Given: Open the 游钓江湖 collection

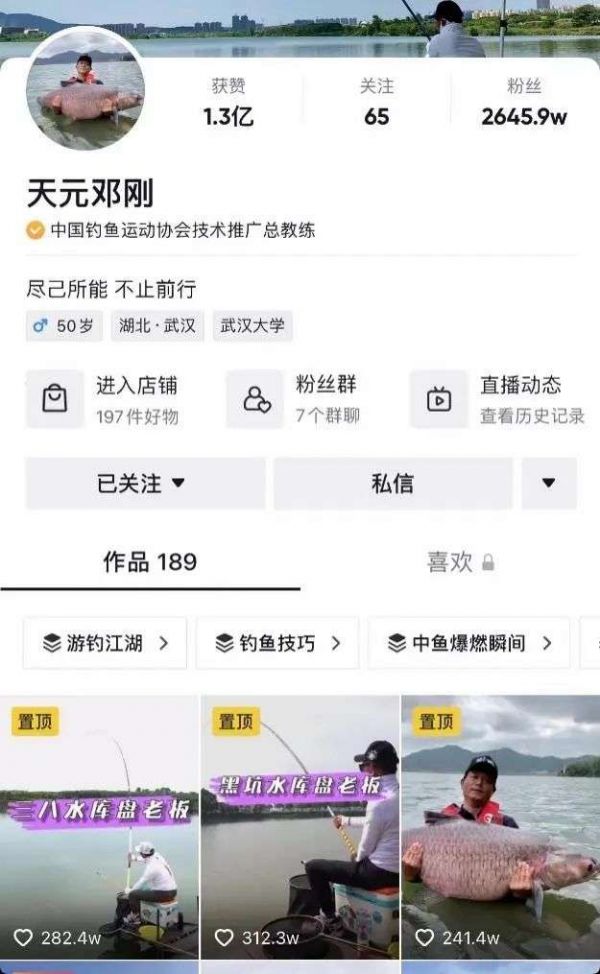Looking at the screenshot, I should pos(104,643).
